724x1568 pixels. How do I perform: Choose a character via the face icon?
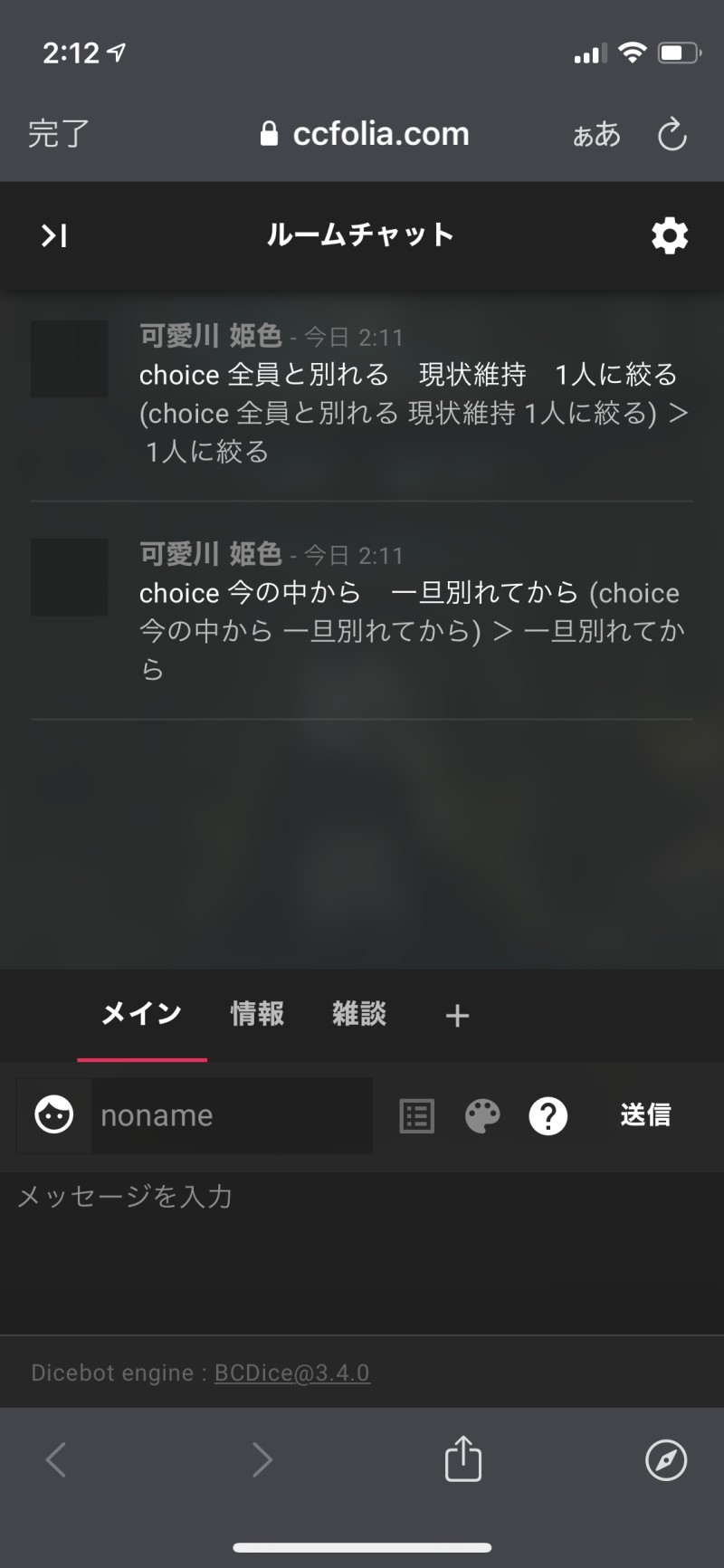[x=53, y=1114]
